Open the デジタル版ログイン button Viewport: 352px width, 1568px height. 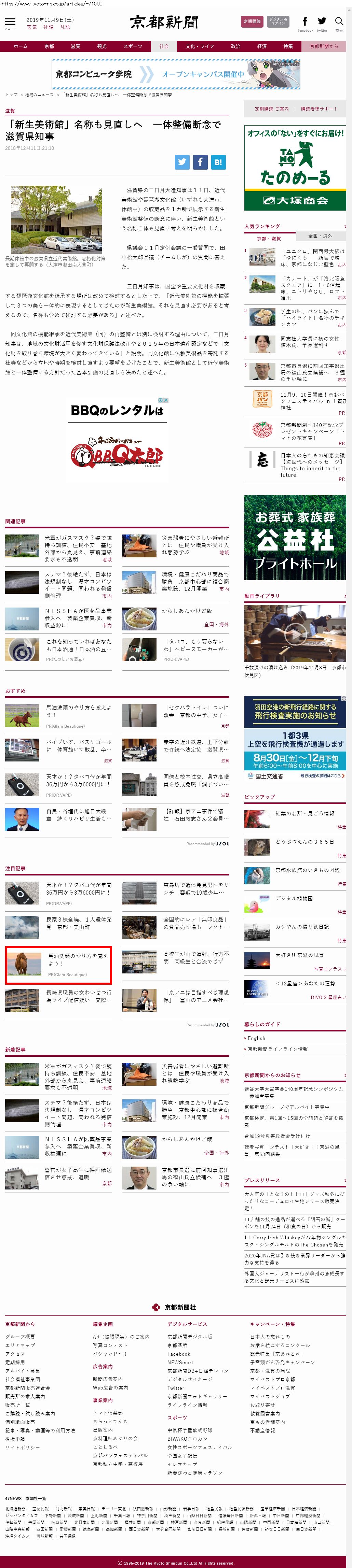(x=278, y=21)
